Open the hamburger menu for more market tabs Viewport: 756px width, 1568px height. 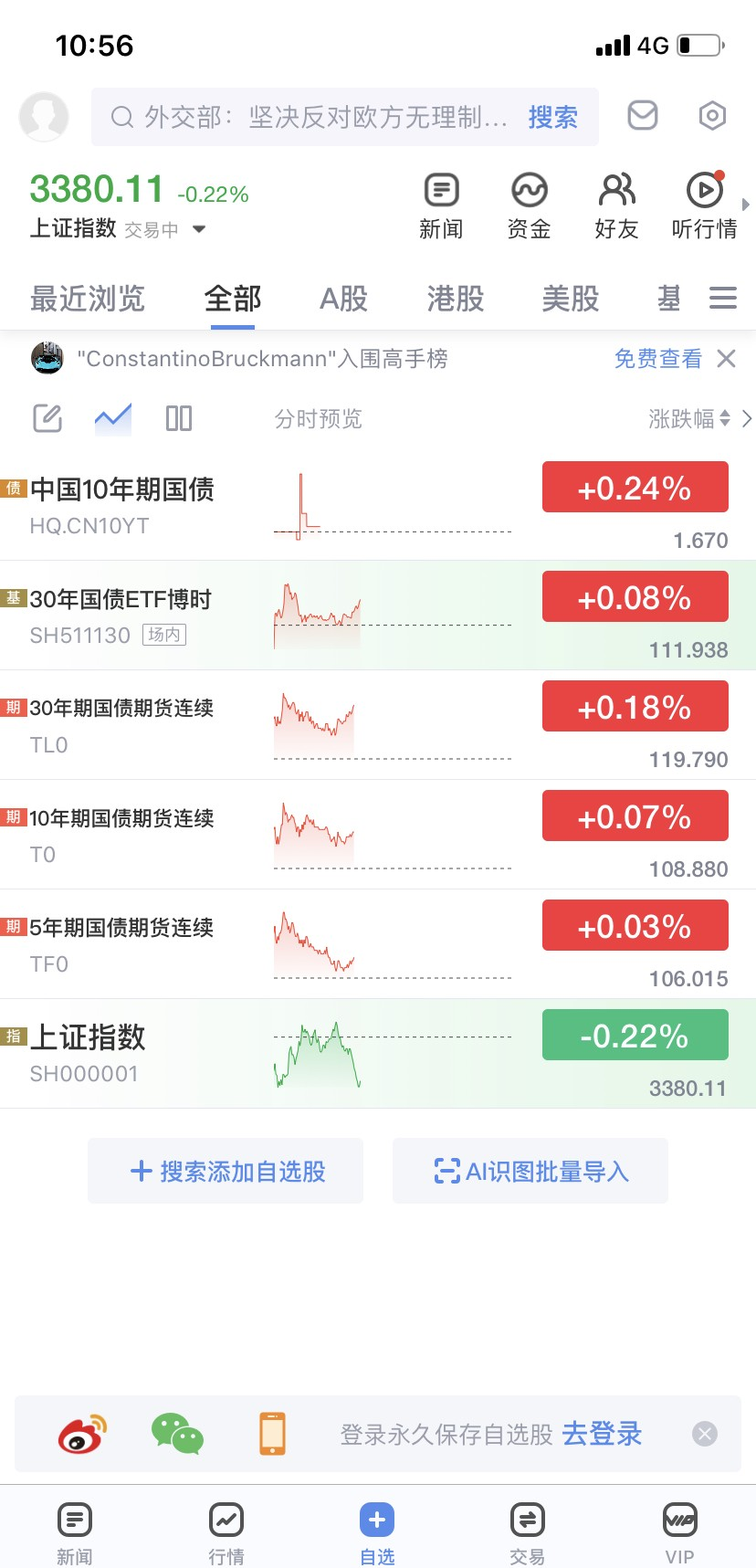pyautogui.click(x=722, y=298)
